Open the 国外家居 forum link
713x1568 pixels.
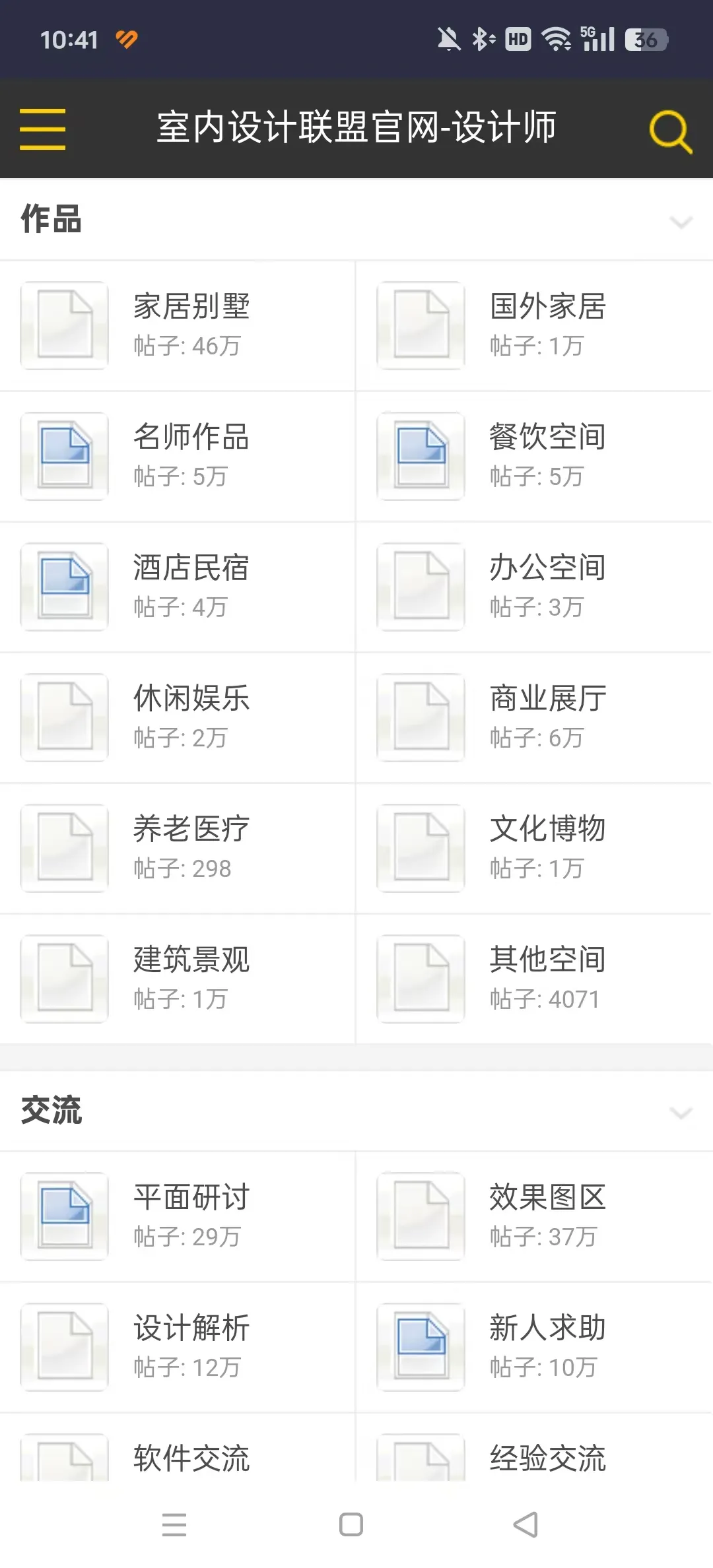[x=548, y=307]
